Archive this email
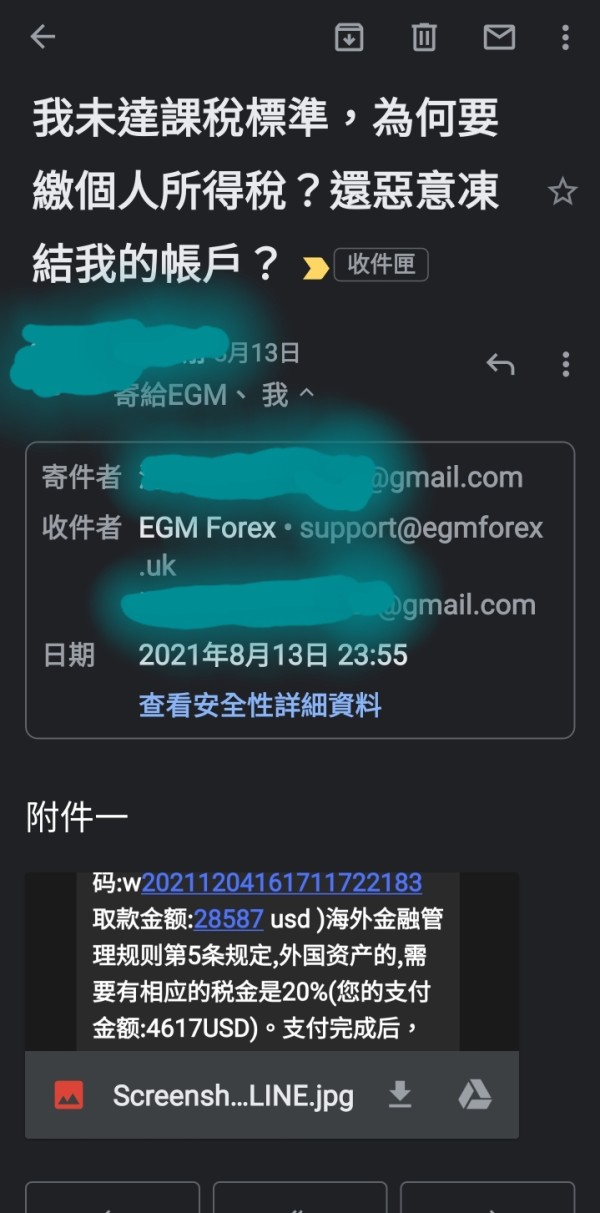 click(x=348, y=38)
